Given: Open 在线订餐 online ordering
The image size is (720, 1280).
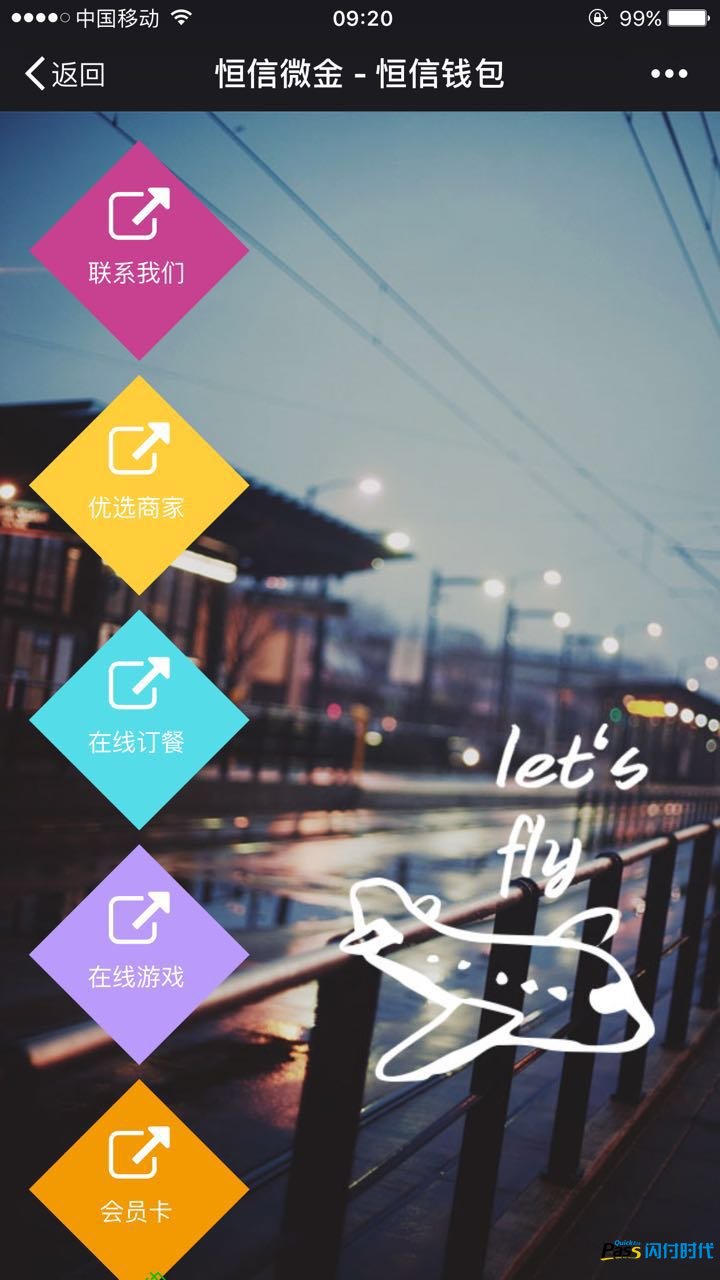Looking at the screenshot, I should click(138, 719).
